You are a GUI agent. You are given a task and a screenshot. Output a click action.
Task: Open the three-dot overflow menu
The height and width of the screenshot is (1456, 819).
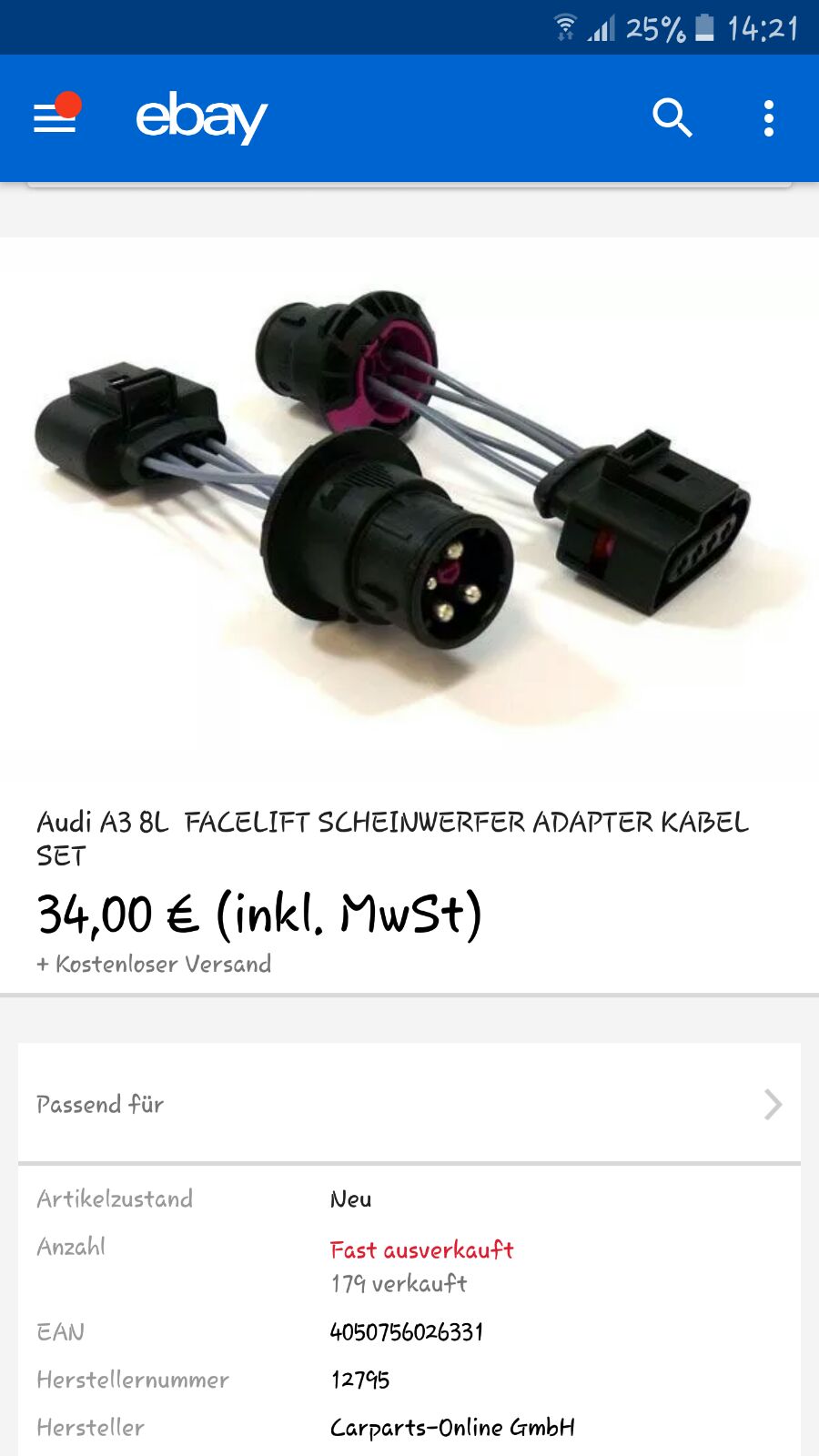coord(769,118)
